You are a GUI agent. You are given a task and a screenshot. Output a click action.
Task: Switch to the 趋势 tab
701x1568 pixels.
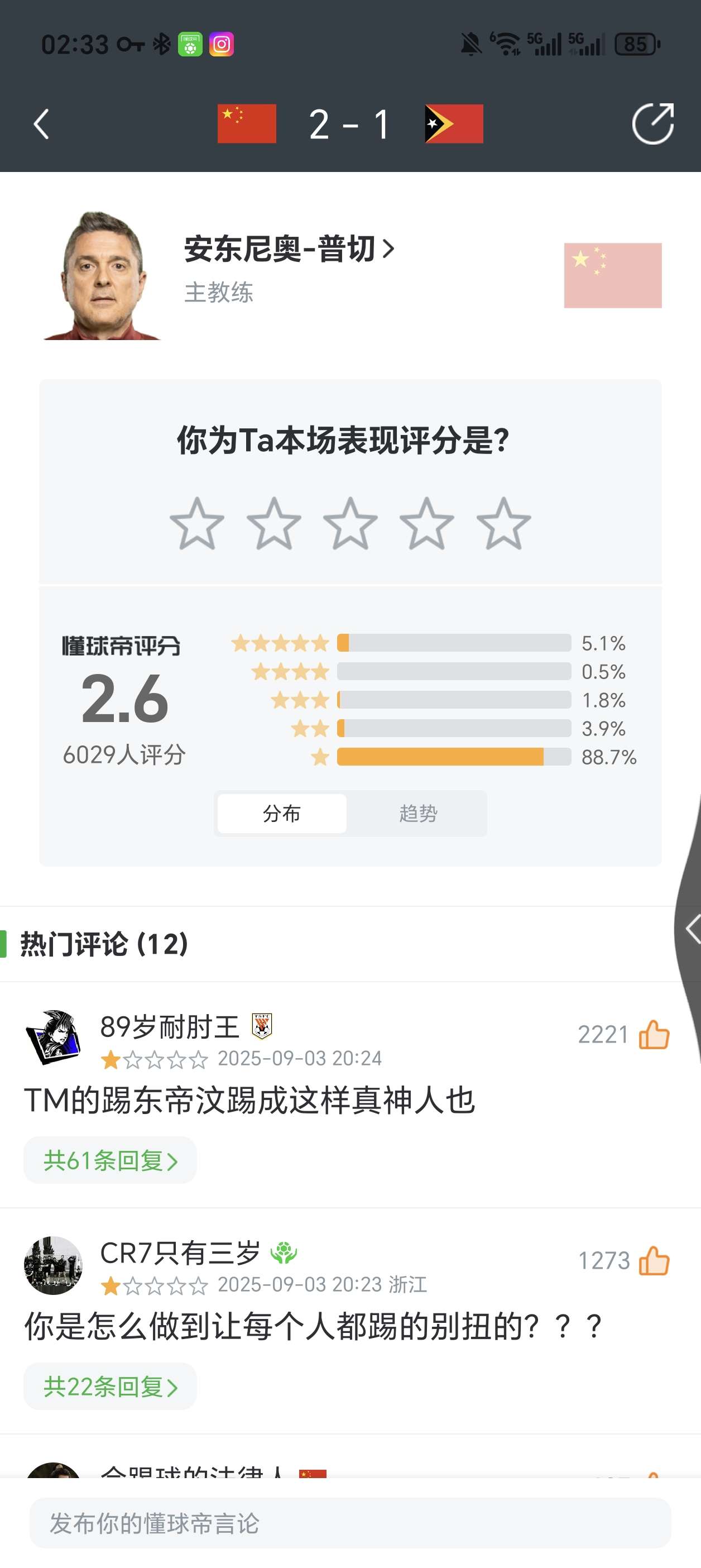point(418,813)
